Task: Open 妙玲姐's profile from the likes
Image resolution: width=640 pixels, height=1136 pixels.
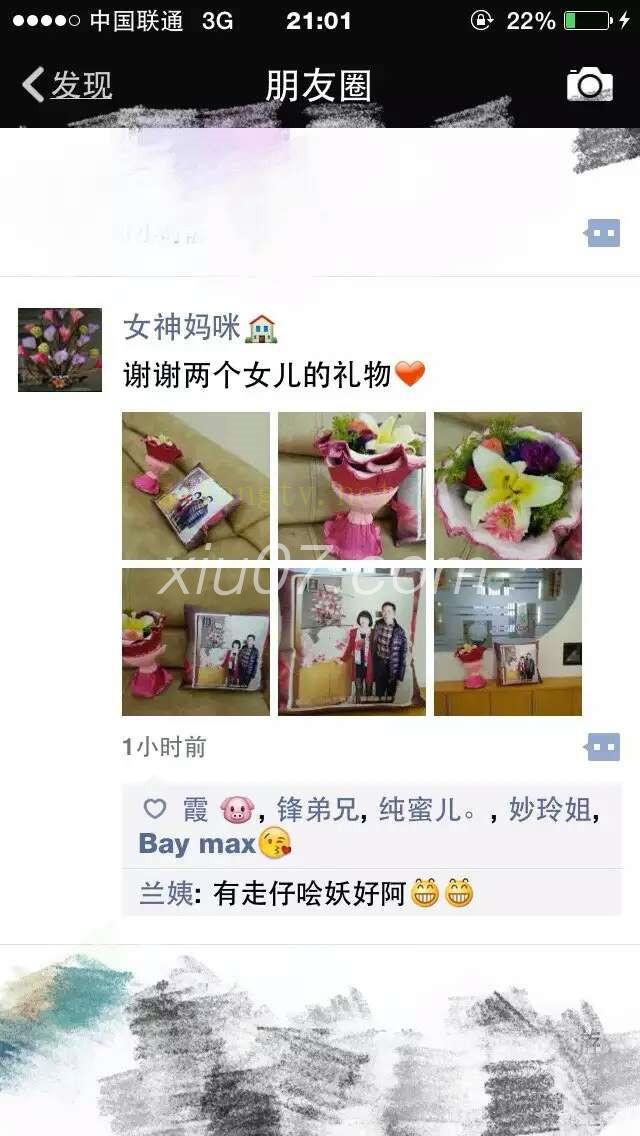Action: point(549,809)
